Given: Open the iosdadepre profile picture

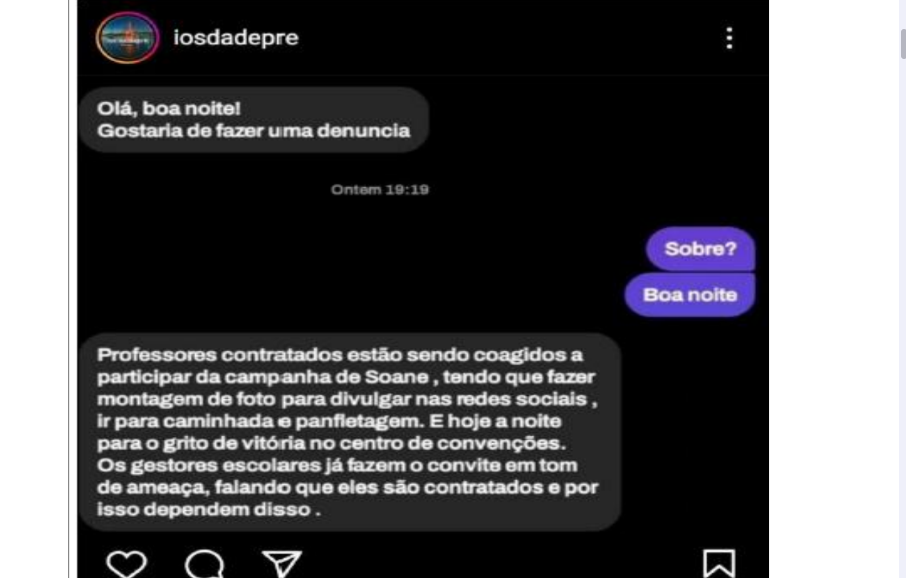Looking at the screenshot, I should click(x=127, y=38).
